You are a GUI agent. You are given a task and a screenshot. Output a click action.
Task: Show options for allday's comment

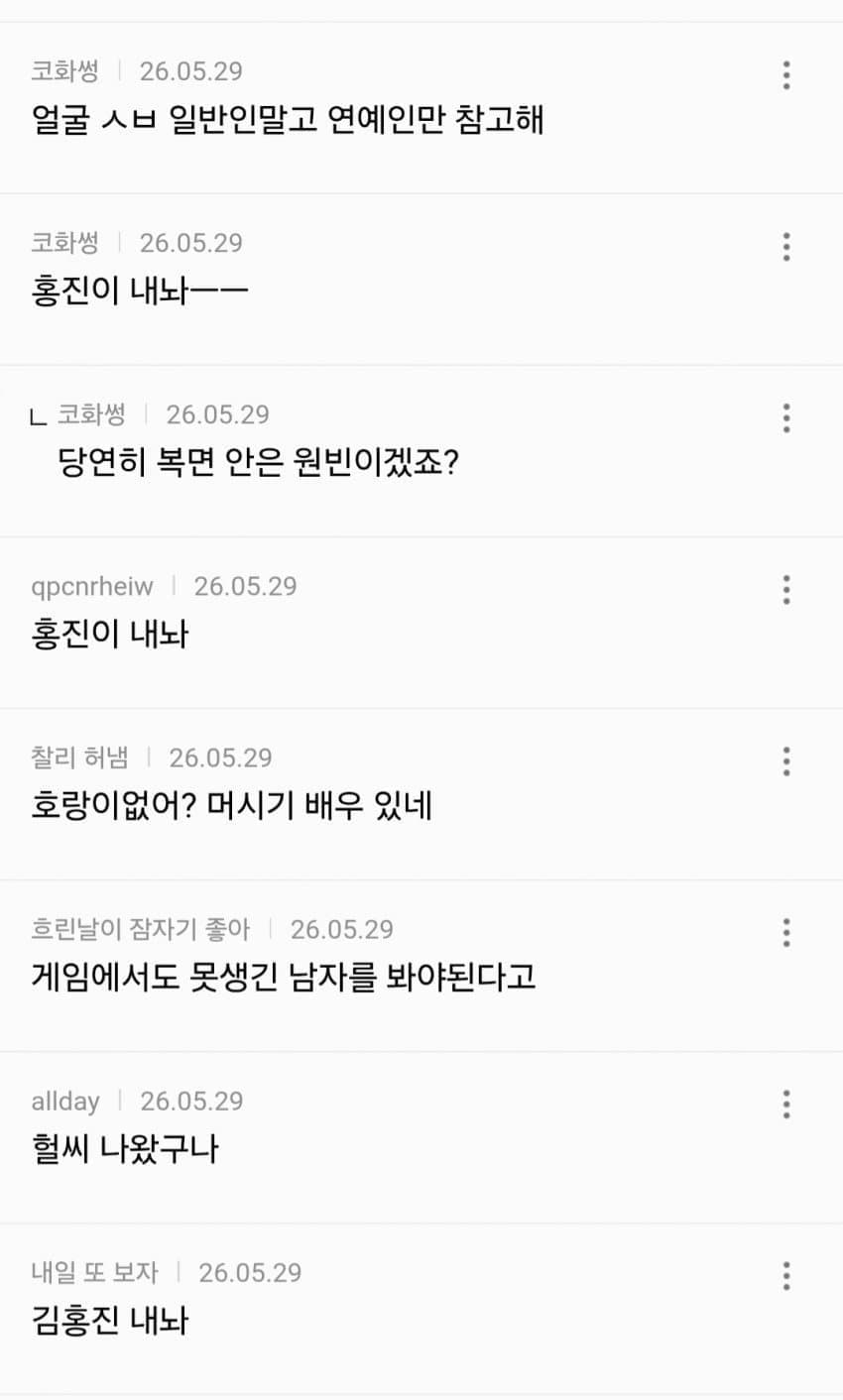tap(786, 1105)
